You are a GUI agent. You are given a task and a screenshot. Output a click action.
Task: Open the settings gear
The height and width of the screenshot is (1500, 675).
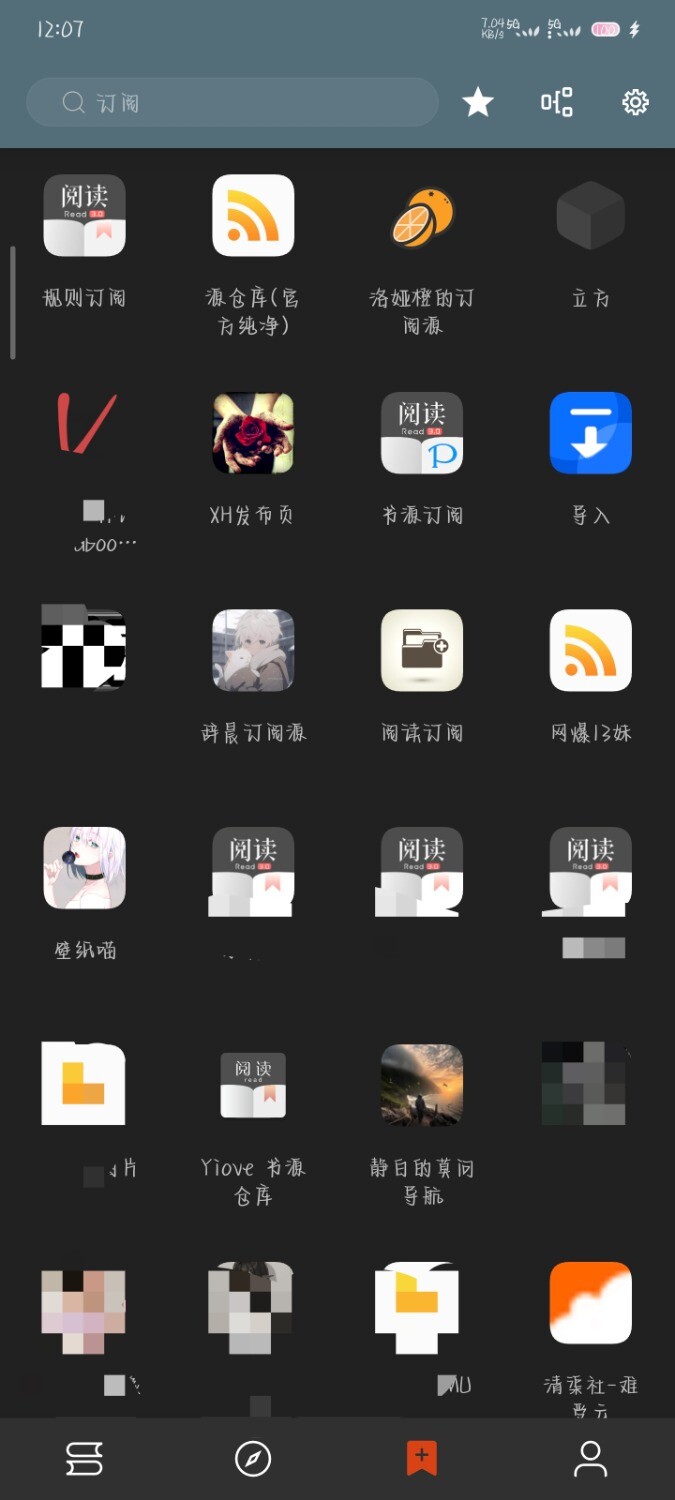pyautogui.click(x=635, y=102)
